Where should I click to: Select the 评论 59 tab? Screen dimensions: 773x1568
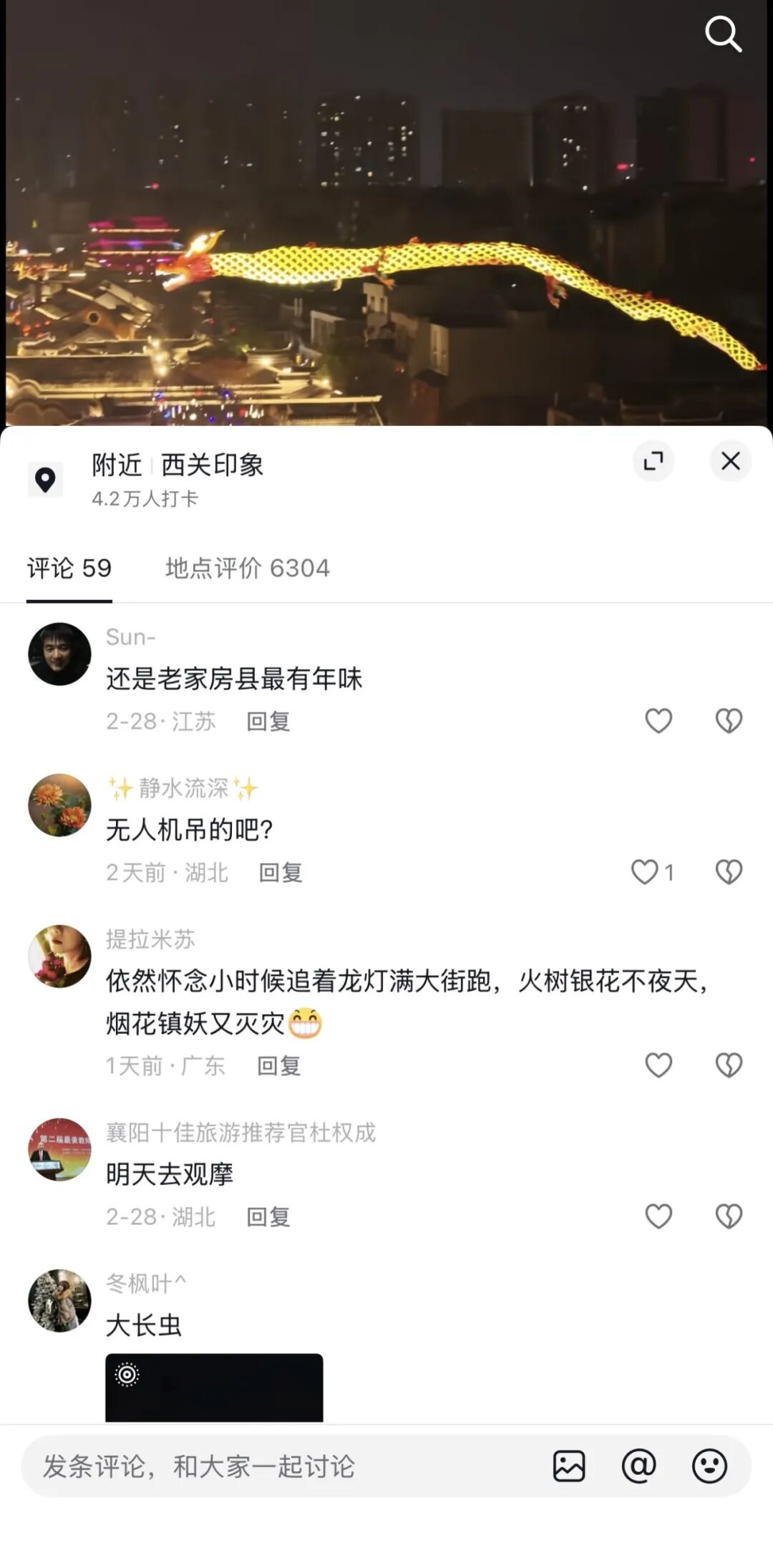coord(69,568)
